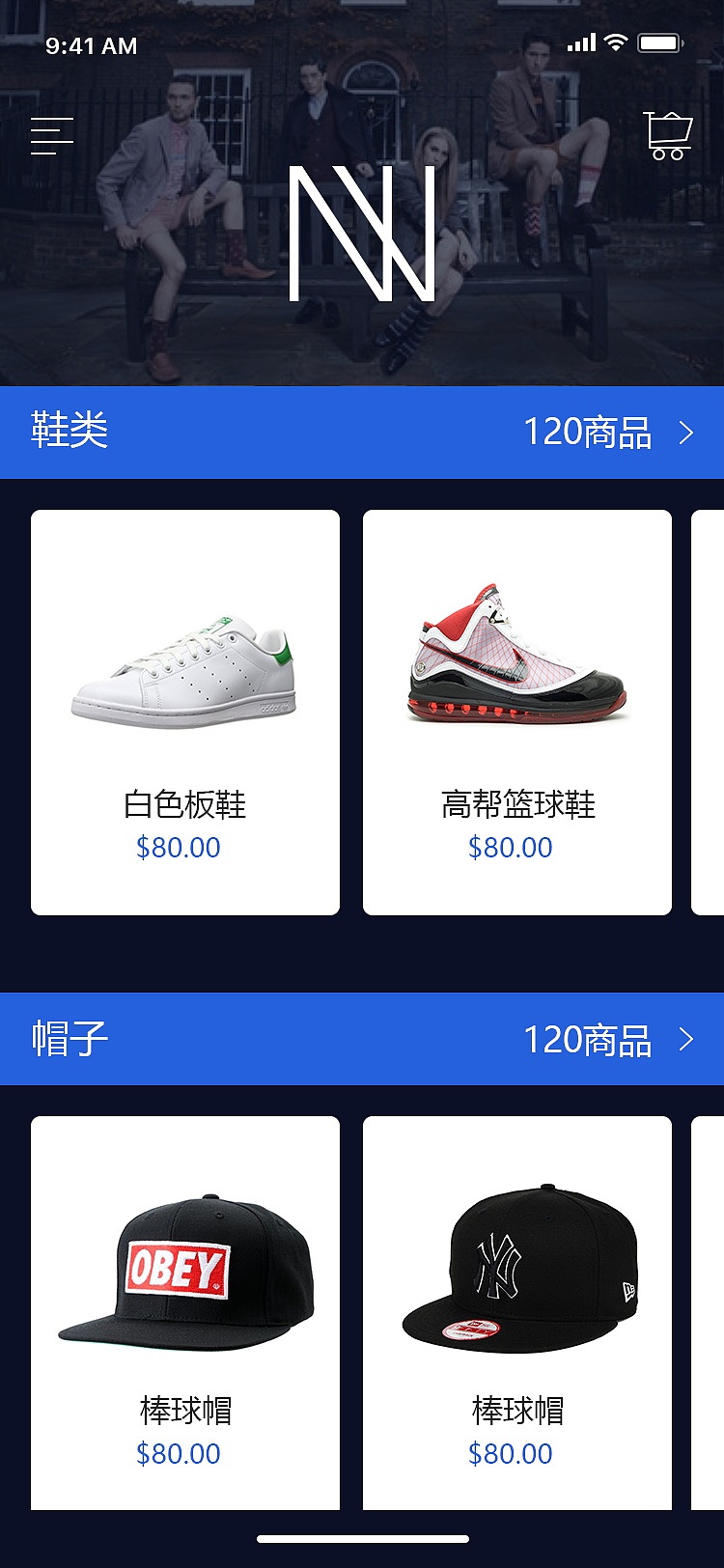Image resolution: width=724 pixels, height=1568 pixels.
Task: Expand the 帽子 category via its arrow
Action: click(x=685, y=1039)
